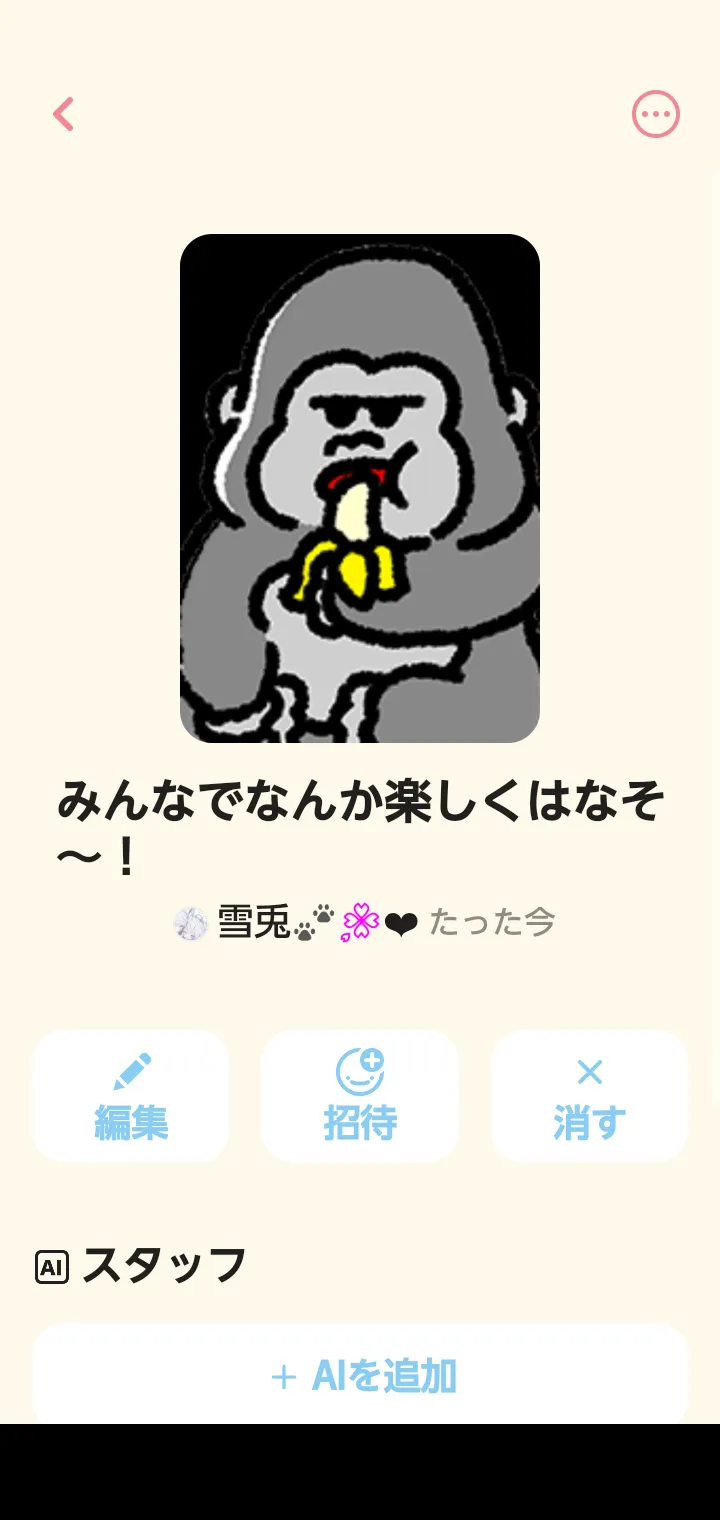
Task: View 雪兎's profile
Action: 254,922
